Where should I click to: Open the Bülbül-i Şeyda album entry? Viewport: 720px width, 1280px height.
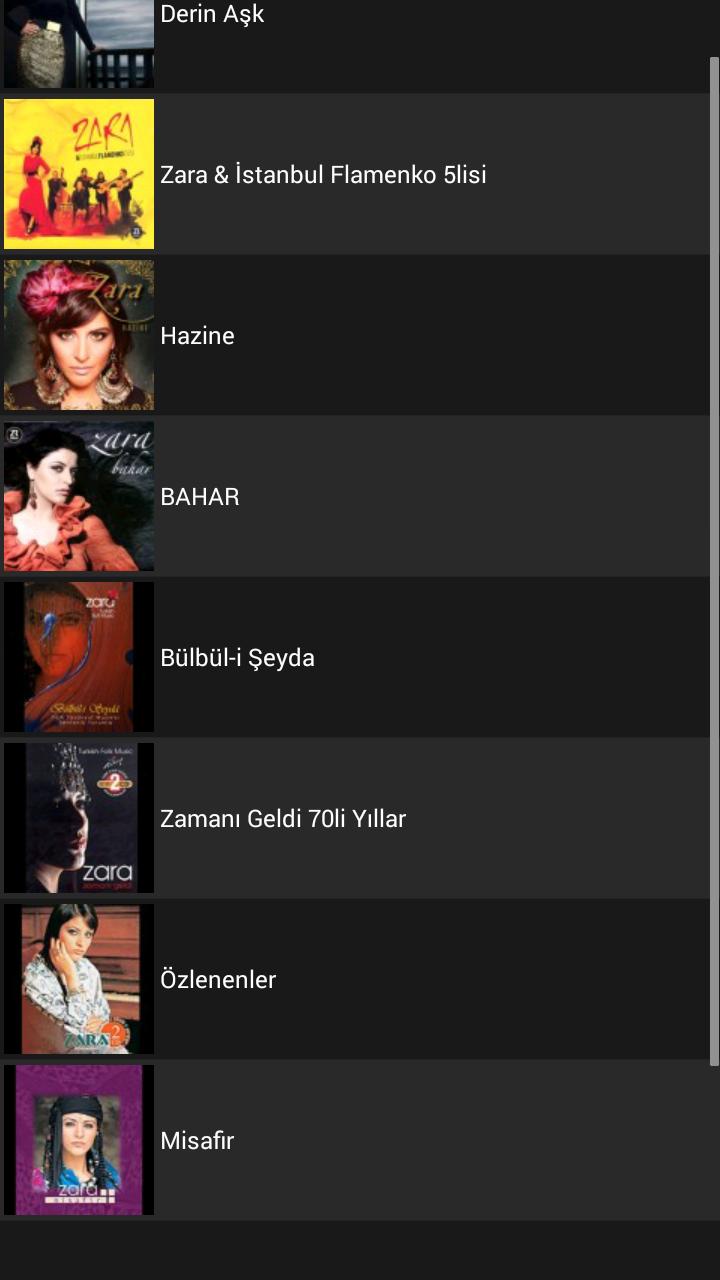click(237, 657)
